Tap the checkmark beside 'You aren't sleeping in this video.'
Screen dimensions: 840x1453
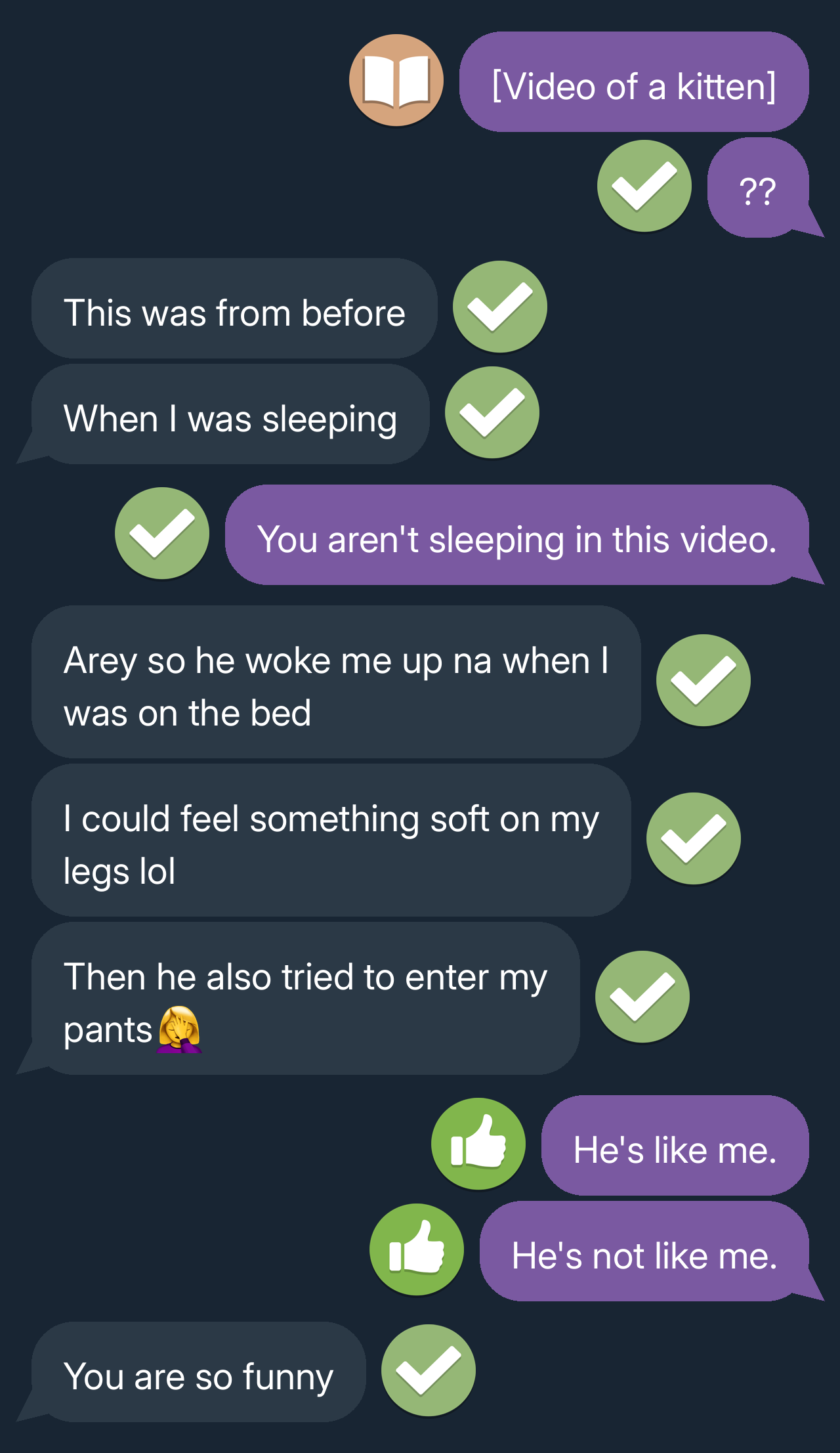(x=162, y=533)
